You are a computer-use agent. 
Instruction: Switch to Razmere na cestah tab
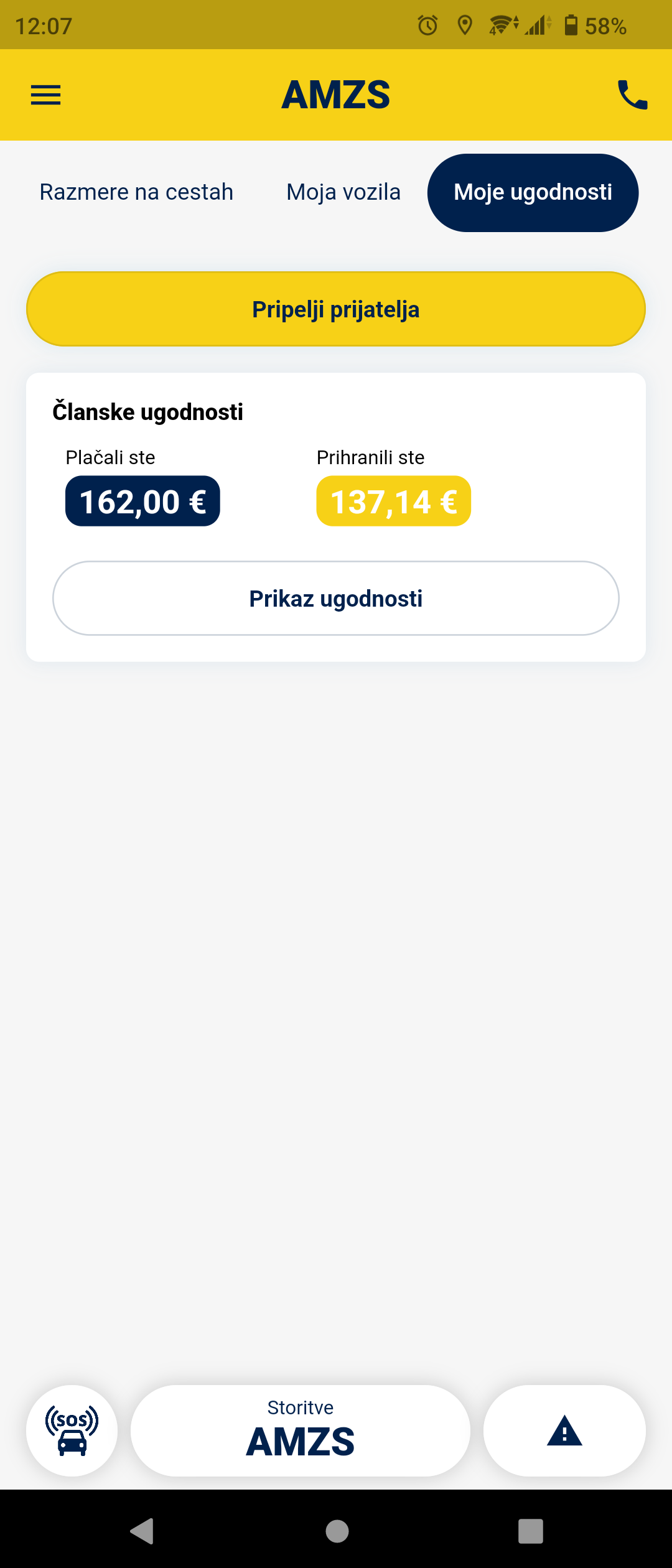click(136, 192)
